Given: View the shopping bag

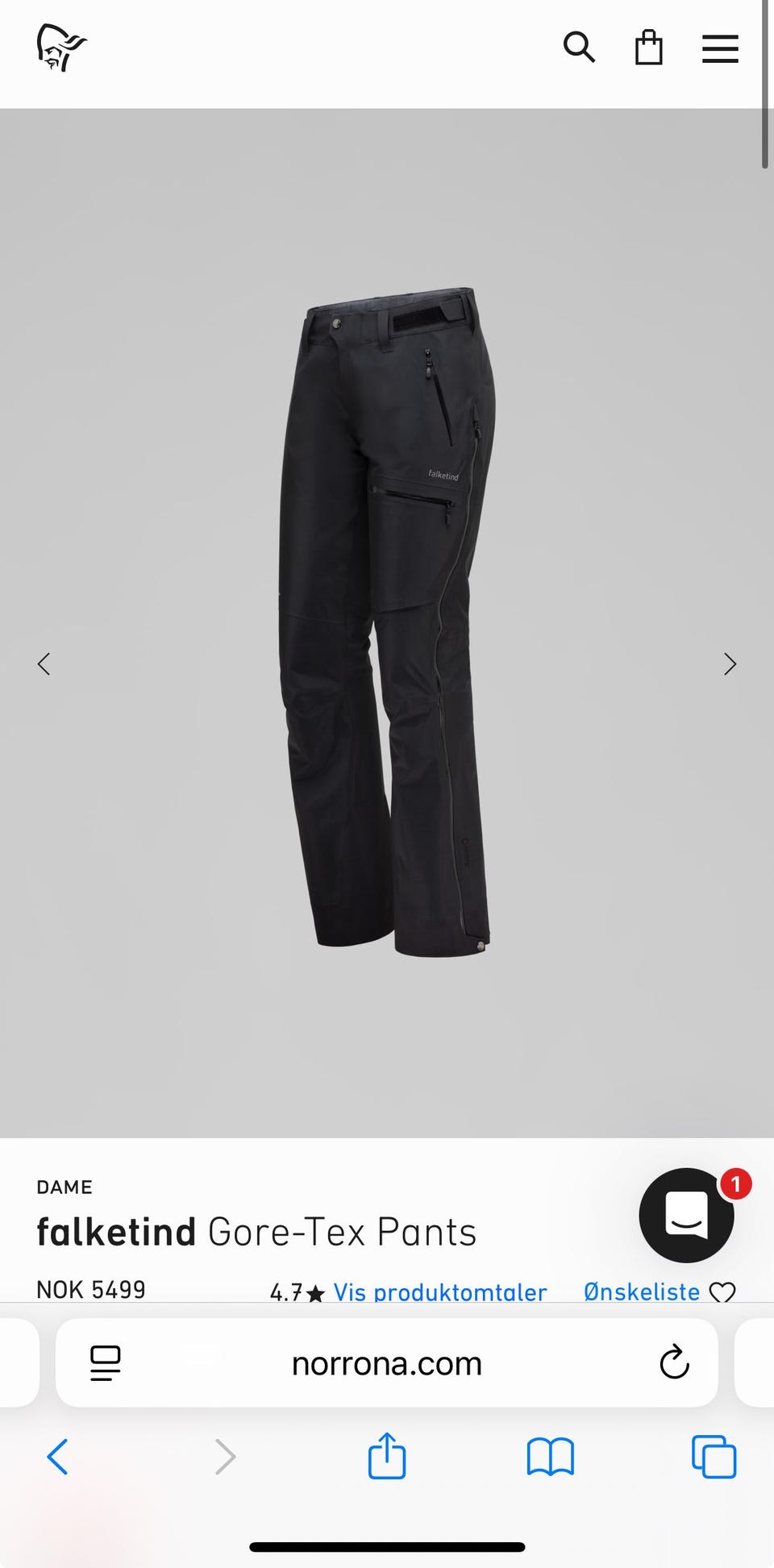Looking at the screenshot, I should pos(648,48).
